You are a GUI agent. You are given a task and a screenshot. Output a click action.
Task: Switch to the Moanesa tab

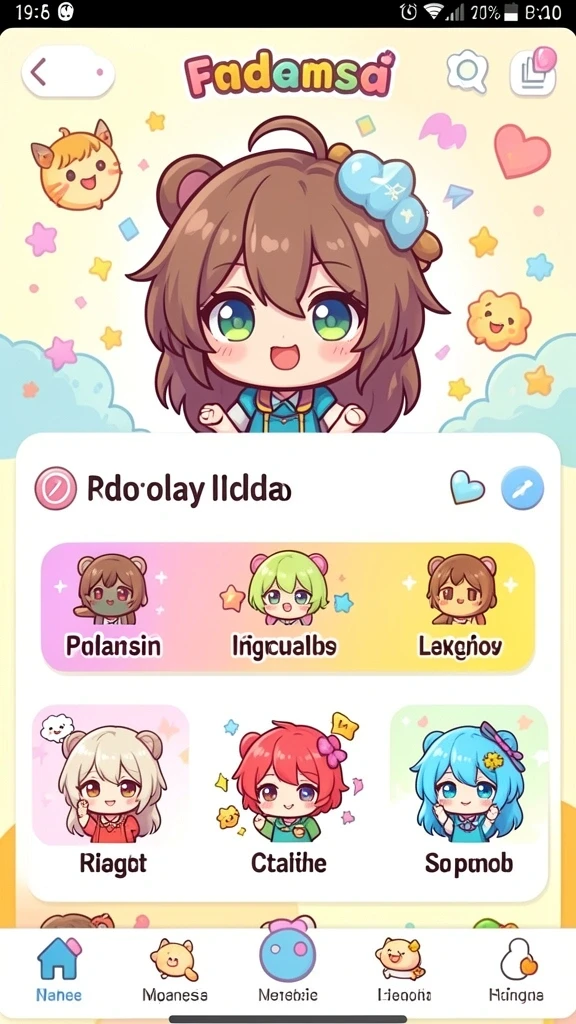tap(174, 969)
